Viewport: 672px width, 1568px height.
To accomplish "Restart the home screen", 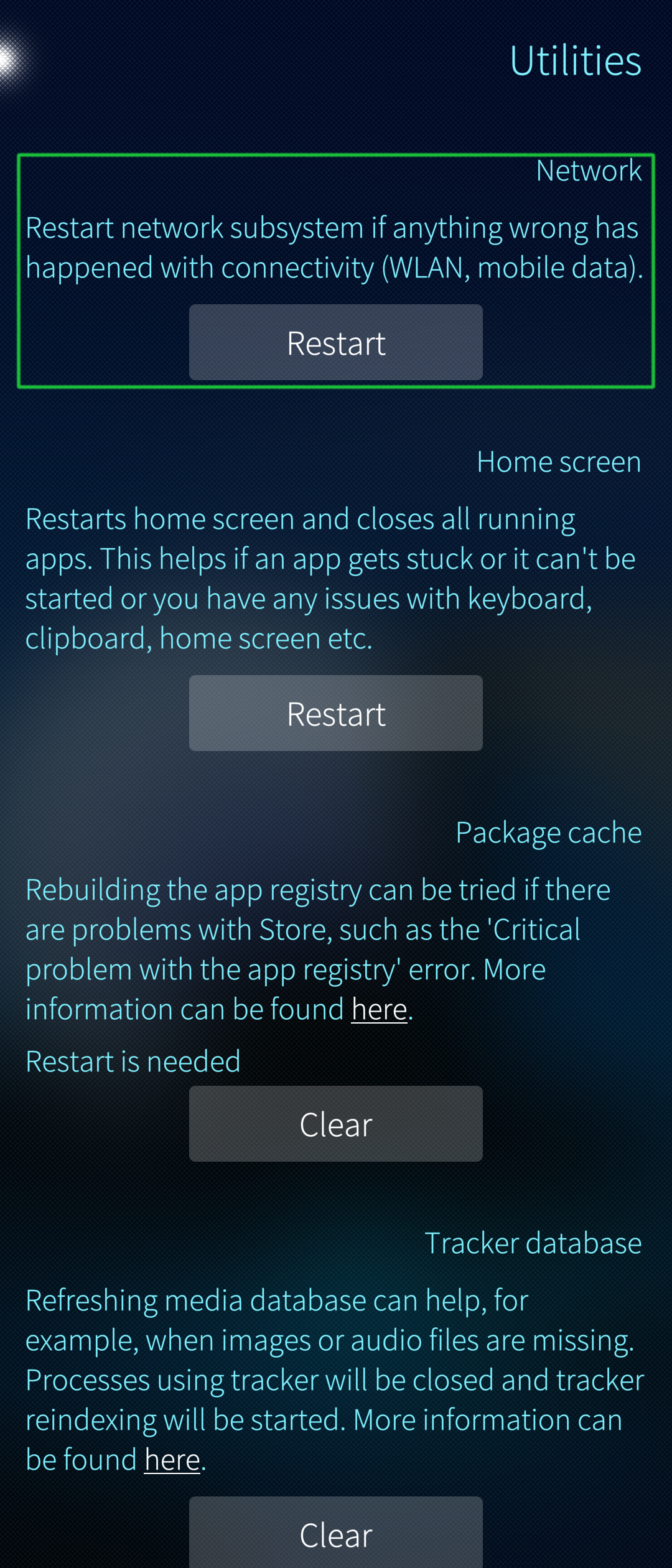I will [336, 713].
